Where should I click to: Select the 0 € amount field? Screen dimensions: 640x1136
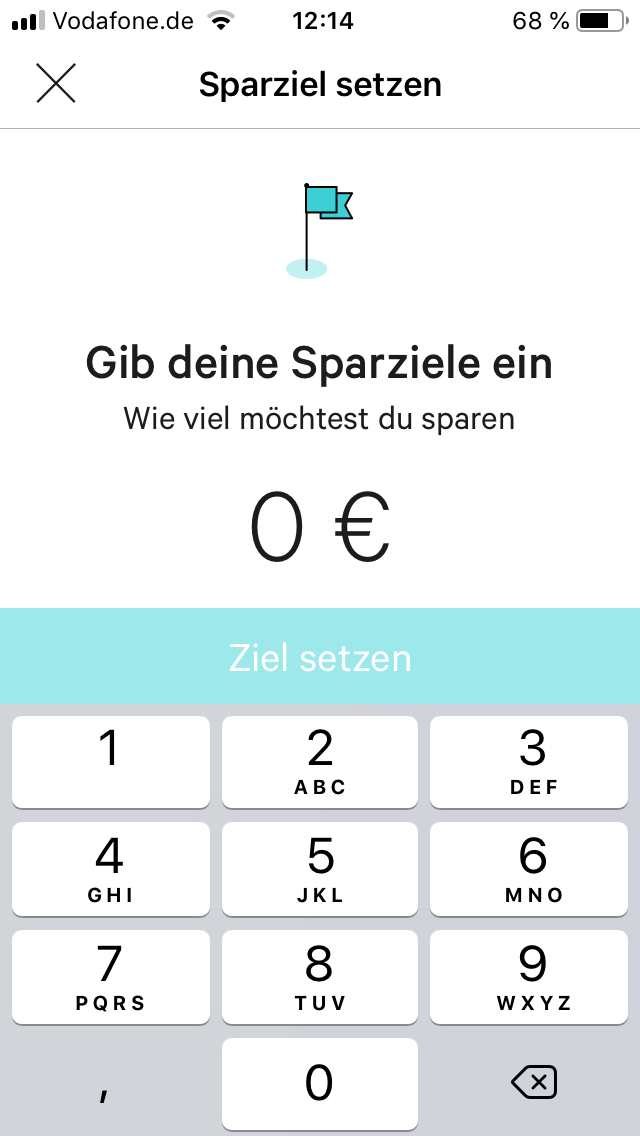320,529
